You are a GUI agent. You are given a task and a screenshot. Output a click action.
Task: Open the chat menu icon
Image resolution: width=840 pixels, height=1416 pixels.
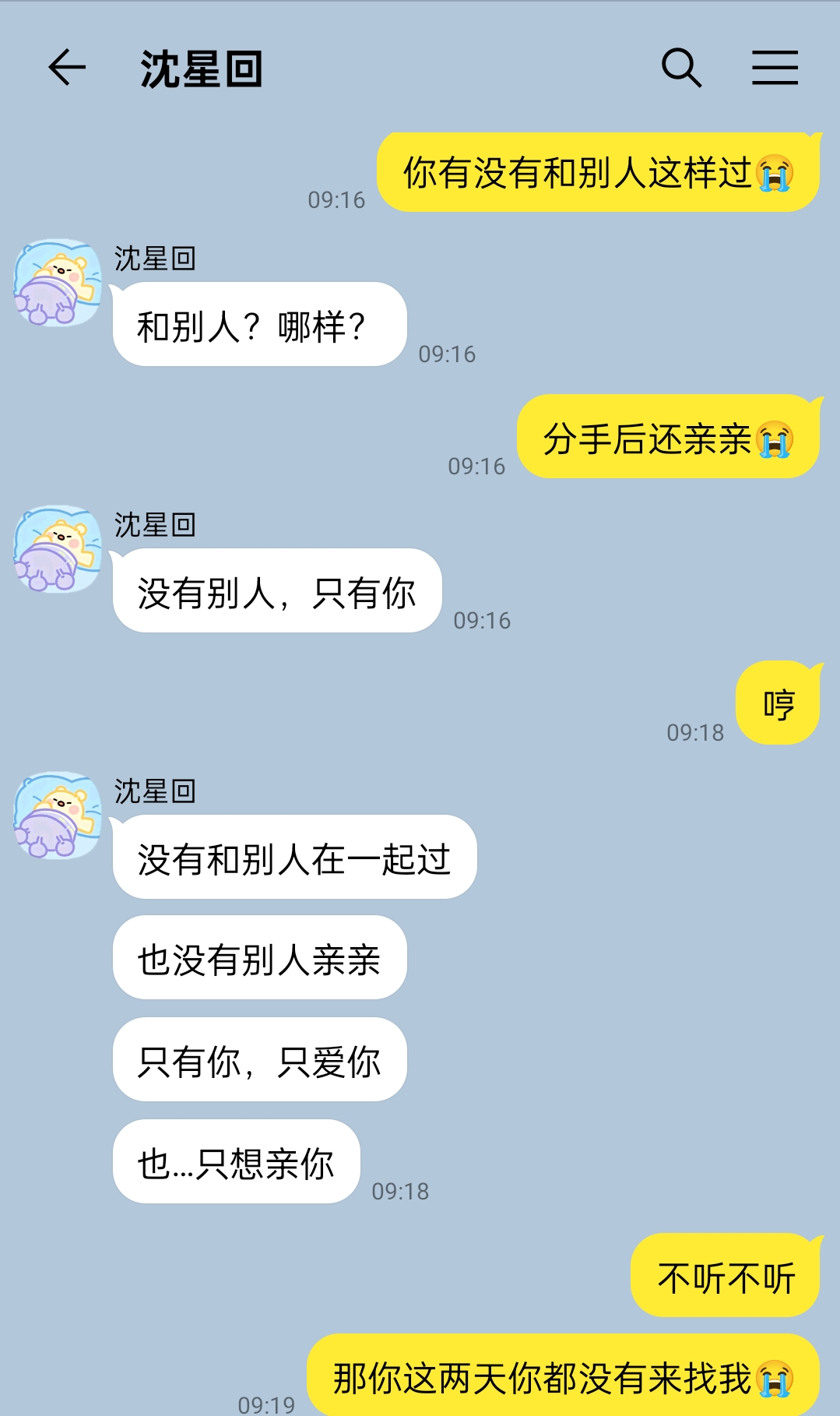coord(775,67)
